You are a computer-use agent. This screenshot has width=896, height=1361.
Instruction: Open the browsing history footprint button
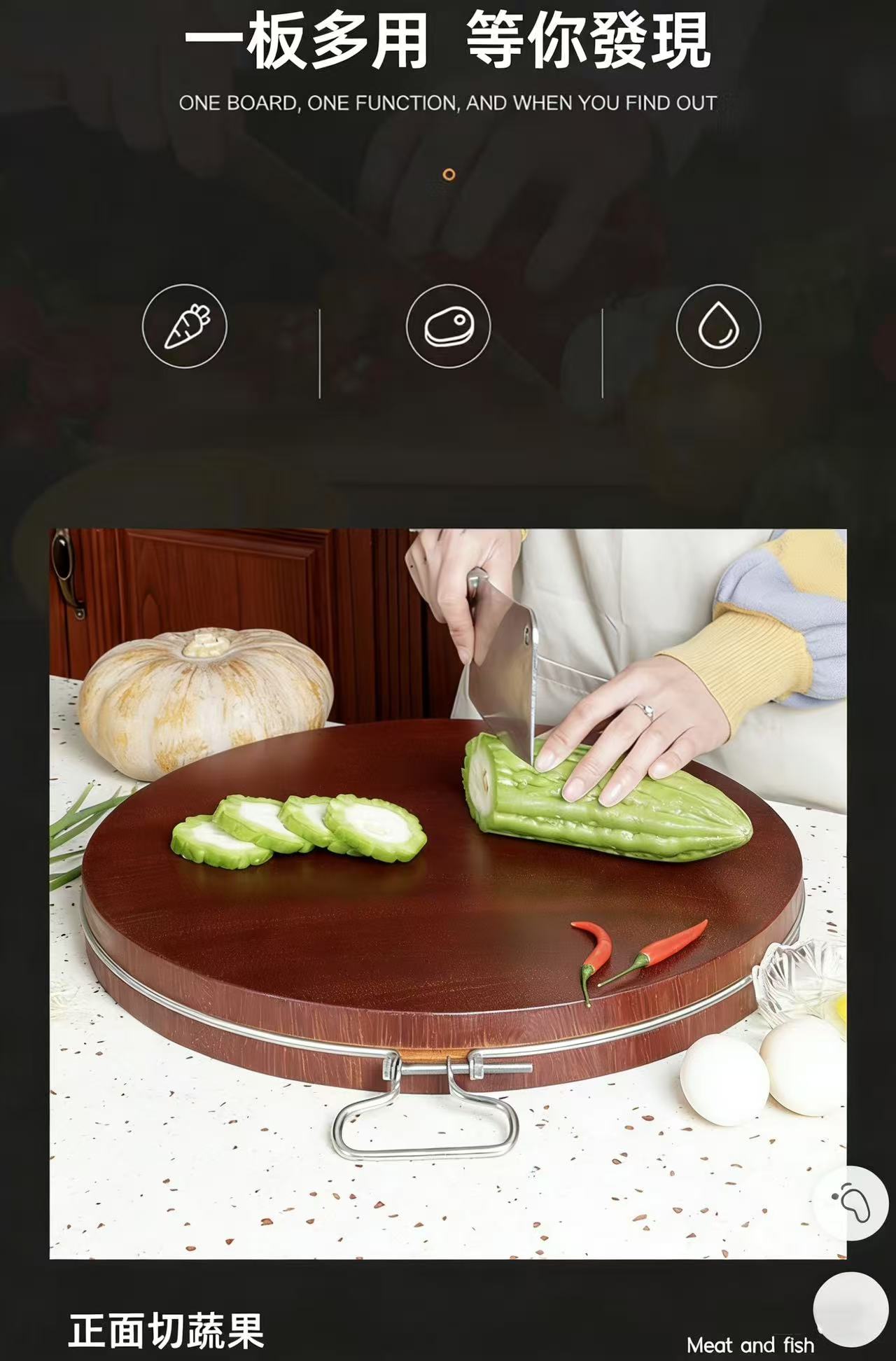point(851,1203)
